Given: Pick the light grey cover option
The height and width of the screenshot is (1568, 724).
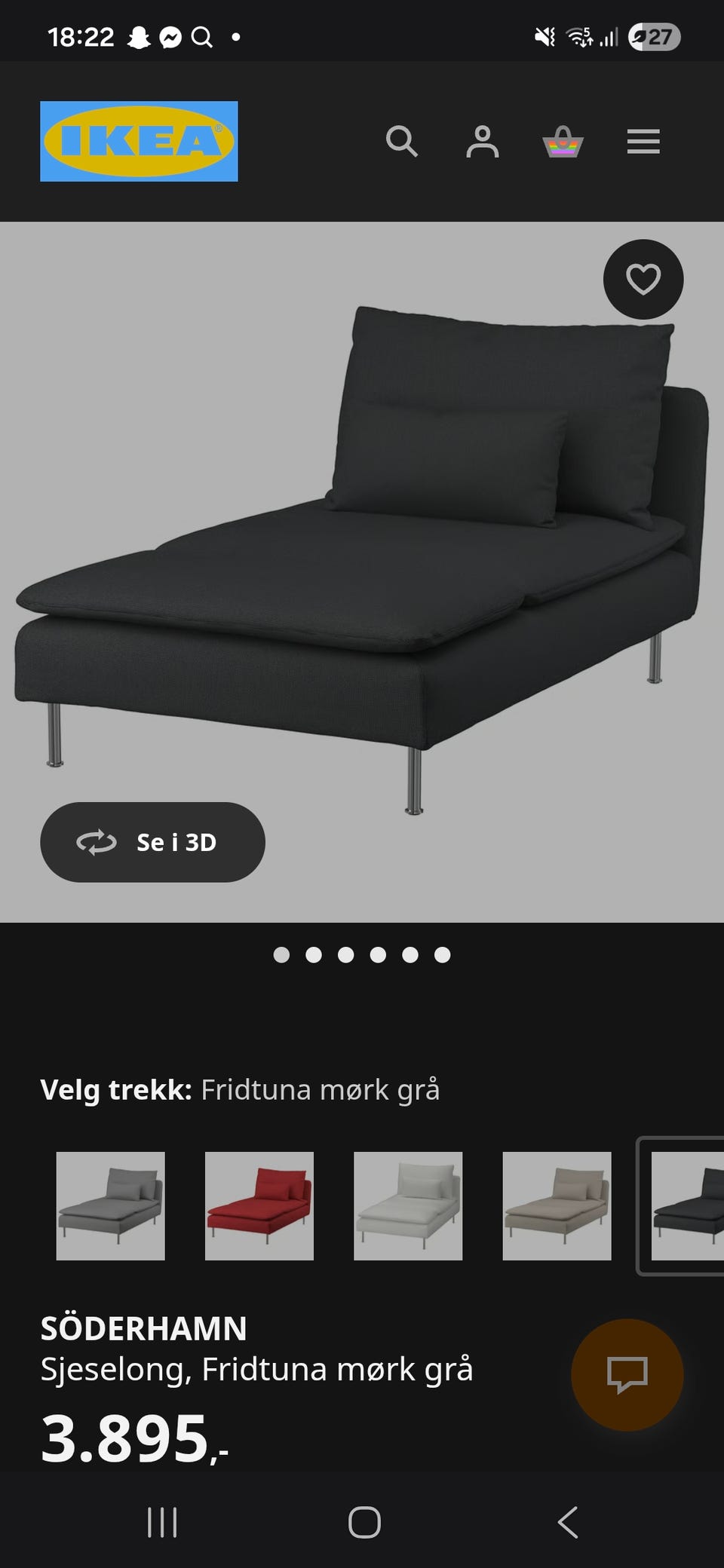Looking at the screenshot, I should (x=408, y=1205).
